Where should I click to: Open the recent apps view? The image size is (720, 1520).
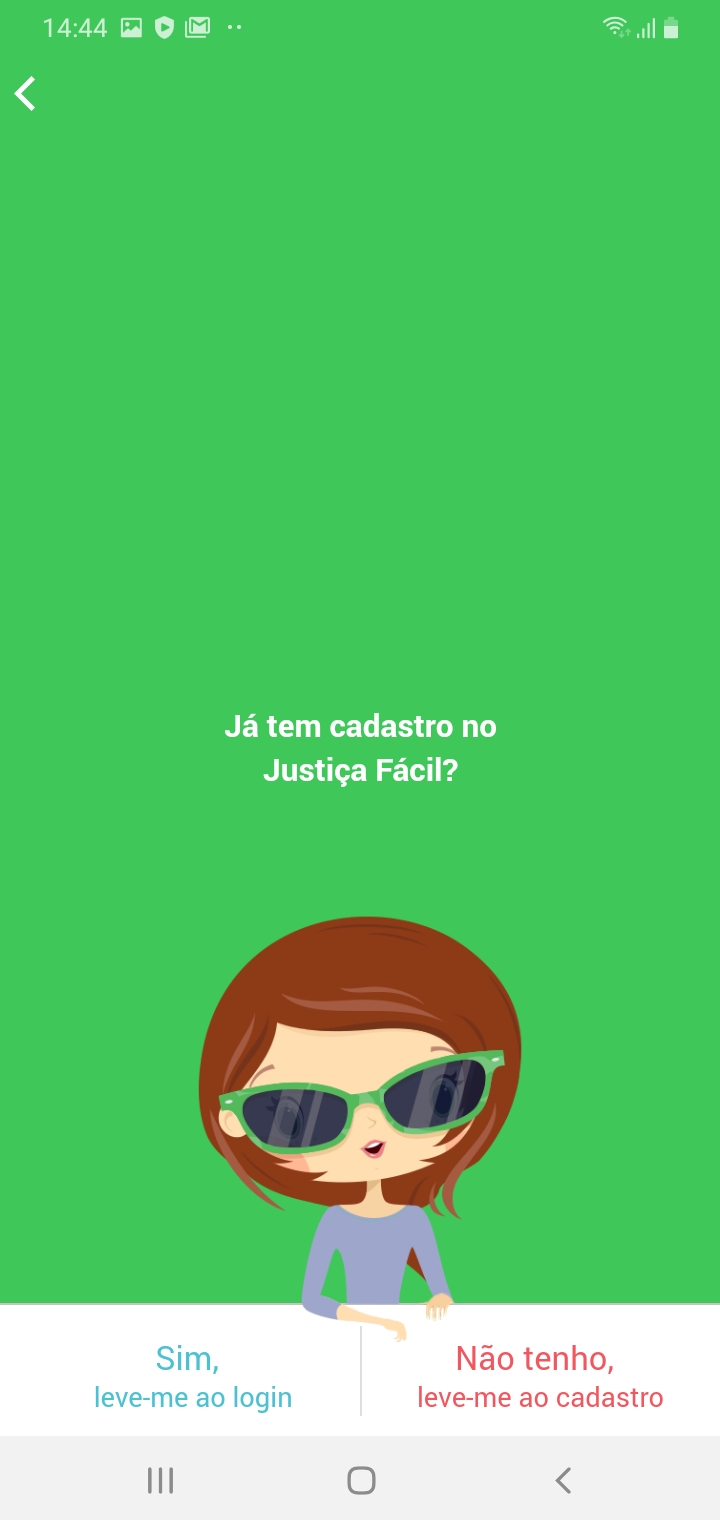(x=160, y=1480)
